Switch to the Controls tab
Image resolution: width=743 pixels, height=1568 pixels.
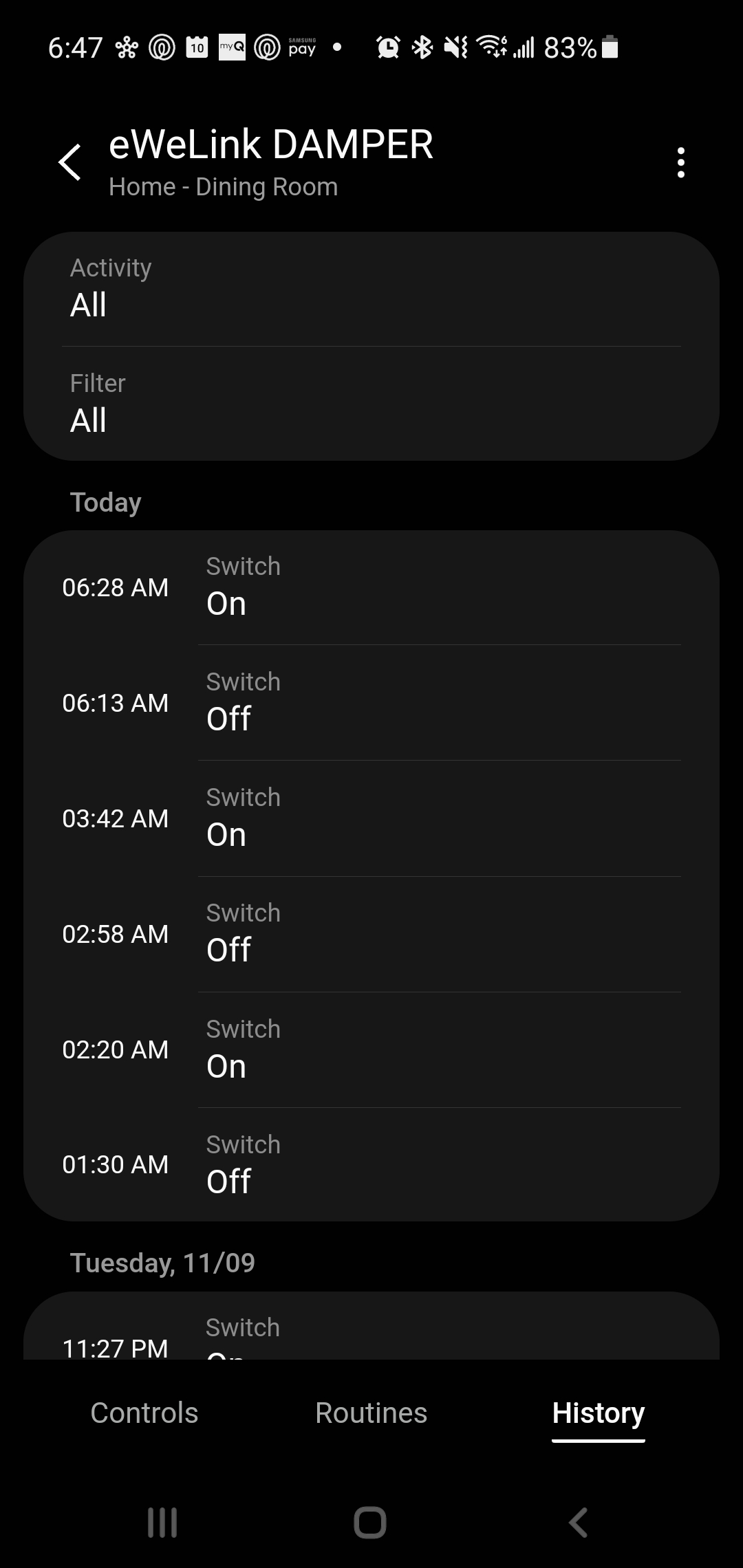tap(144, 1413)
